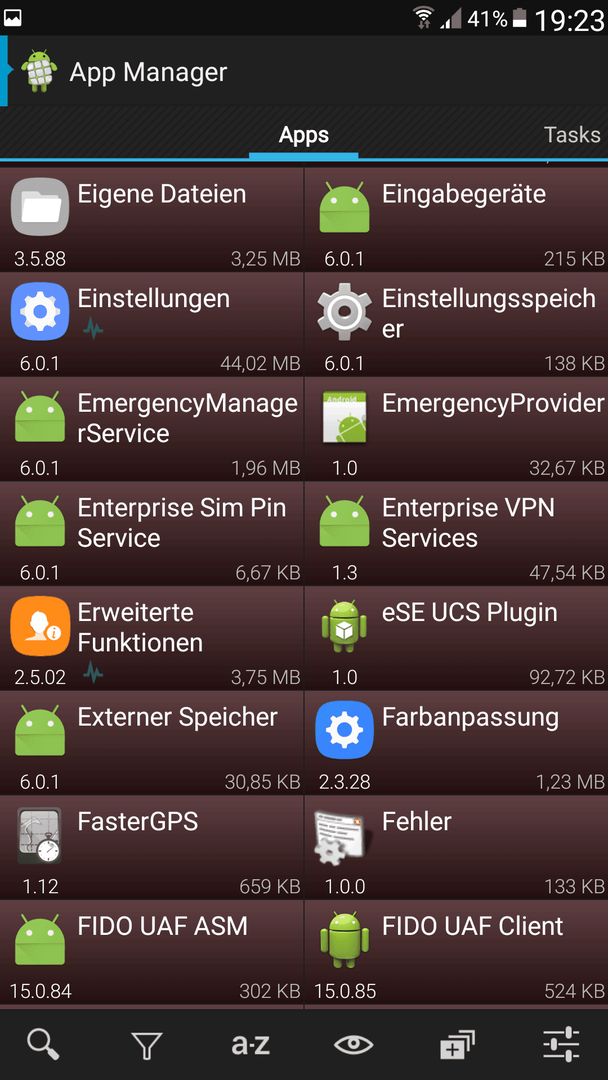
Task: Open Eigene Dateien app entry
Action: (151, 220)
